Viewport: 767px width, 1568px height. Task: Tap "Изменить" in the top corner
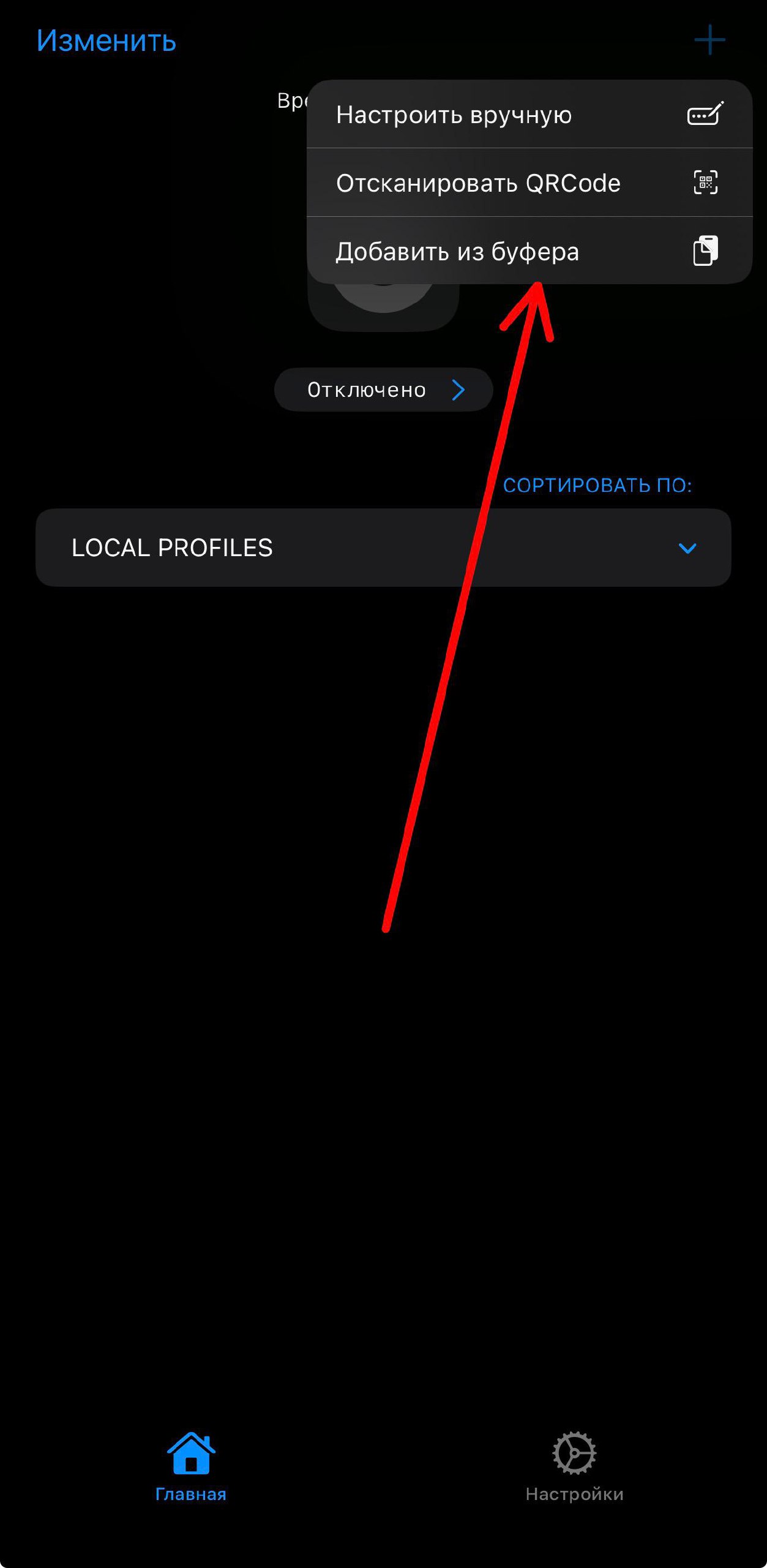tap(107, 41)
